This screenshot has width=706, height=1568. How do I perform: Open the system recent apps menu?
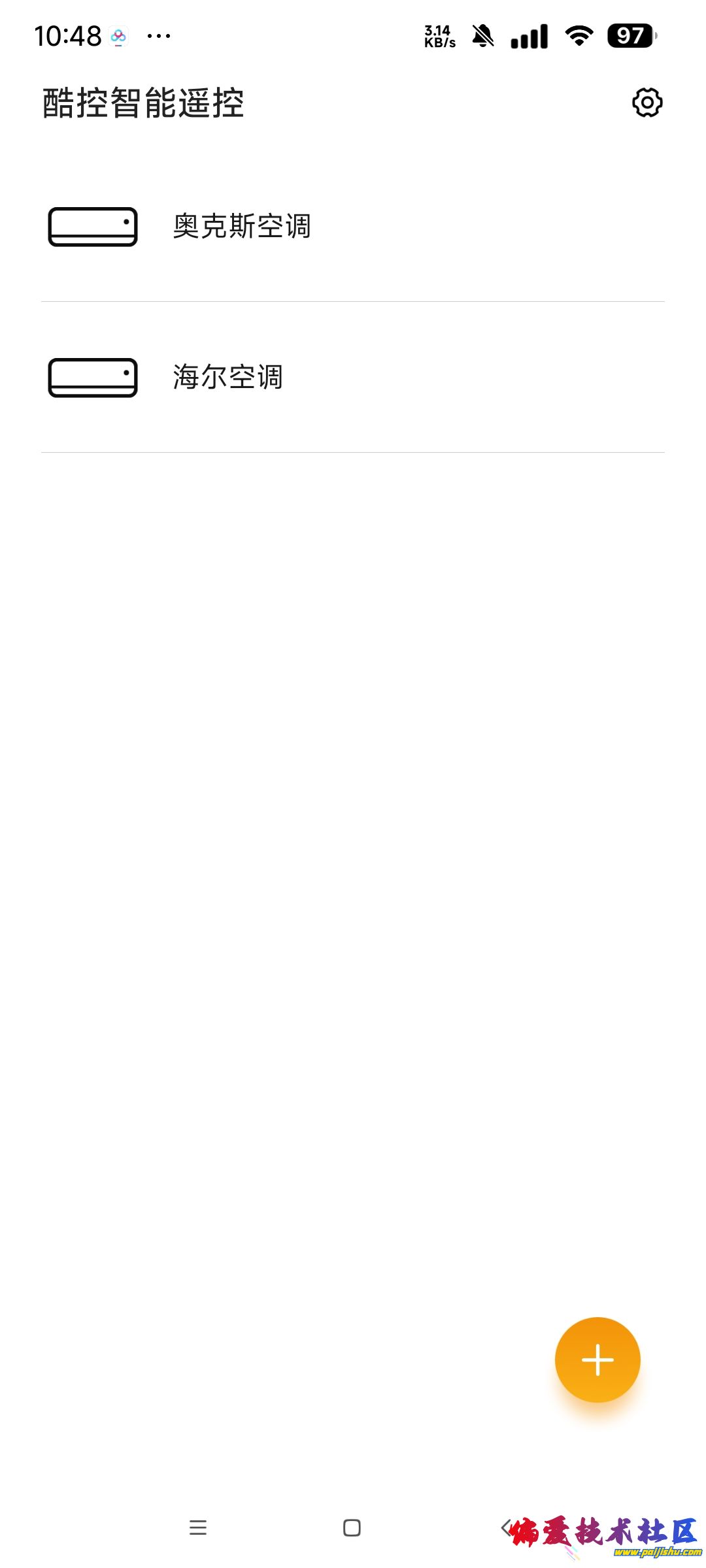tap(197, 1527)
